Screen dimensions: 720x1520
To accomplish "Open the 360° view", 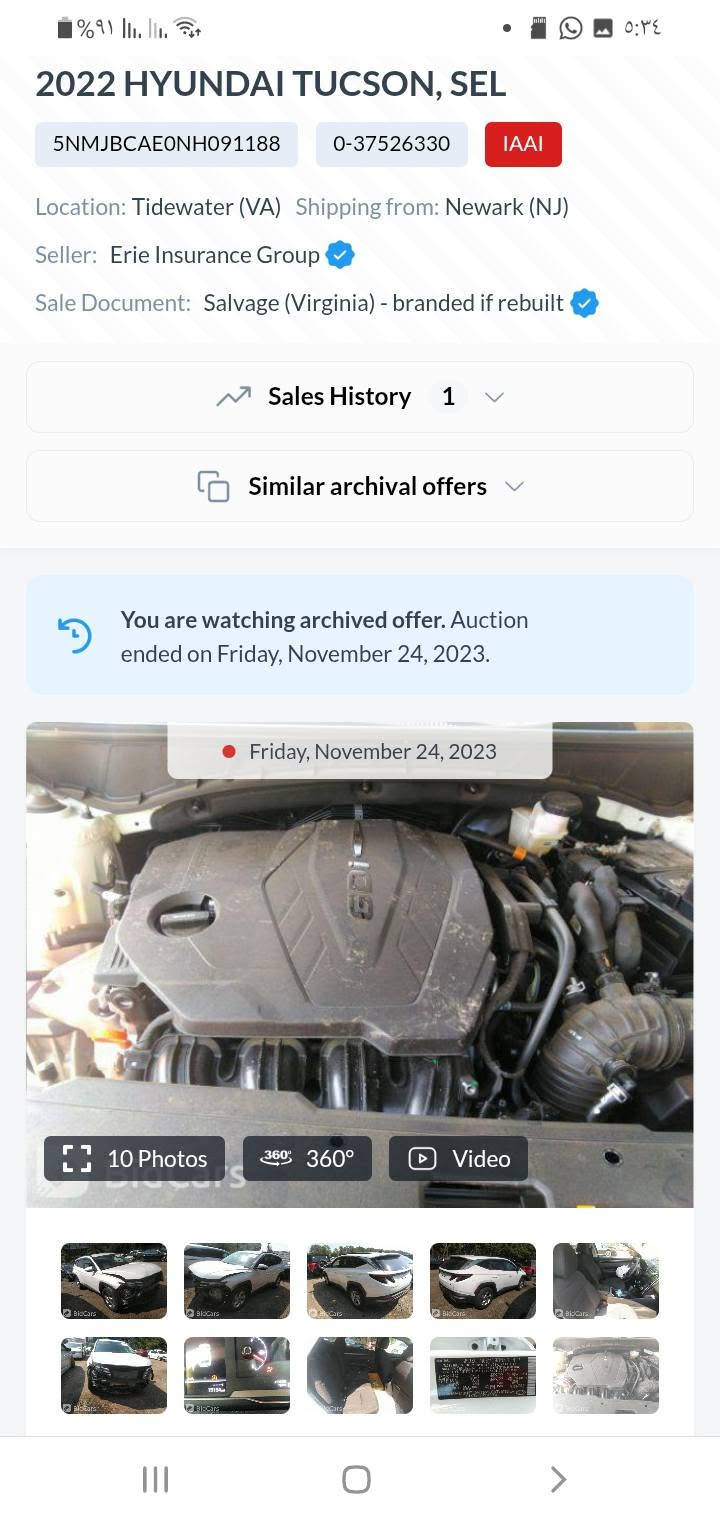I will click(307, 1158).
